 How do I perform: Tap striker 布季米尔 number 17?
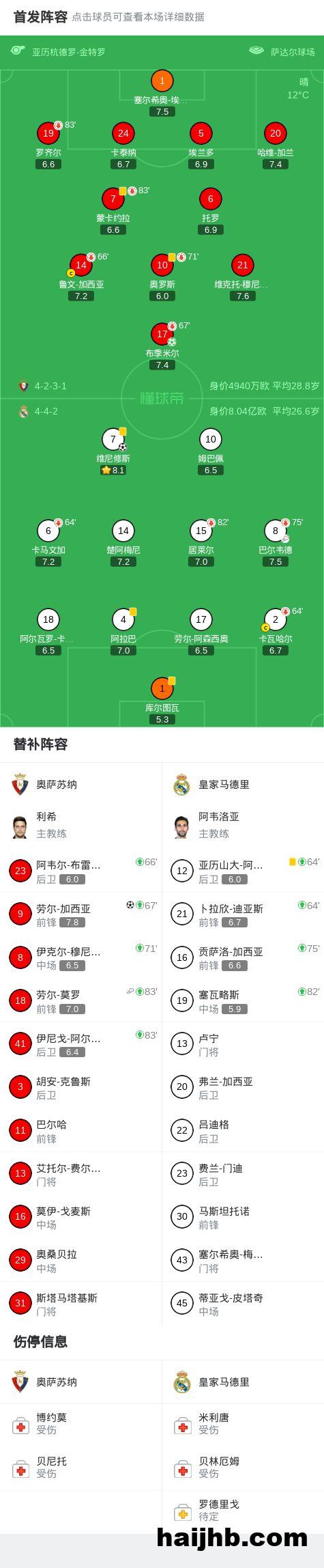coord(162,346)
